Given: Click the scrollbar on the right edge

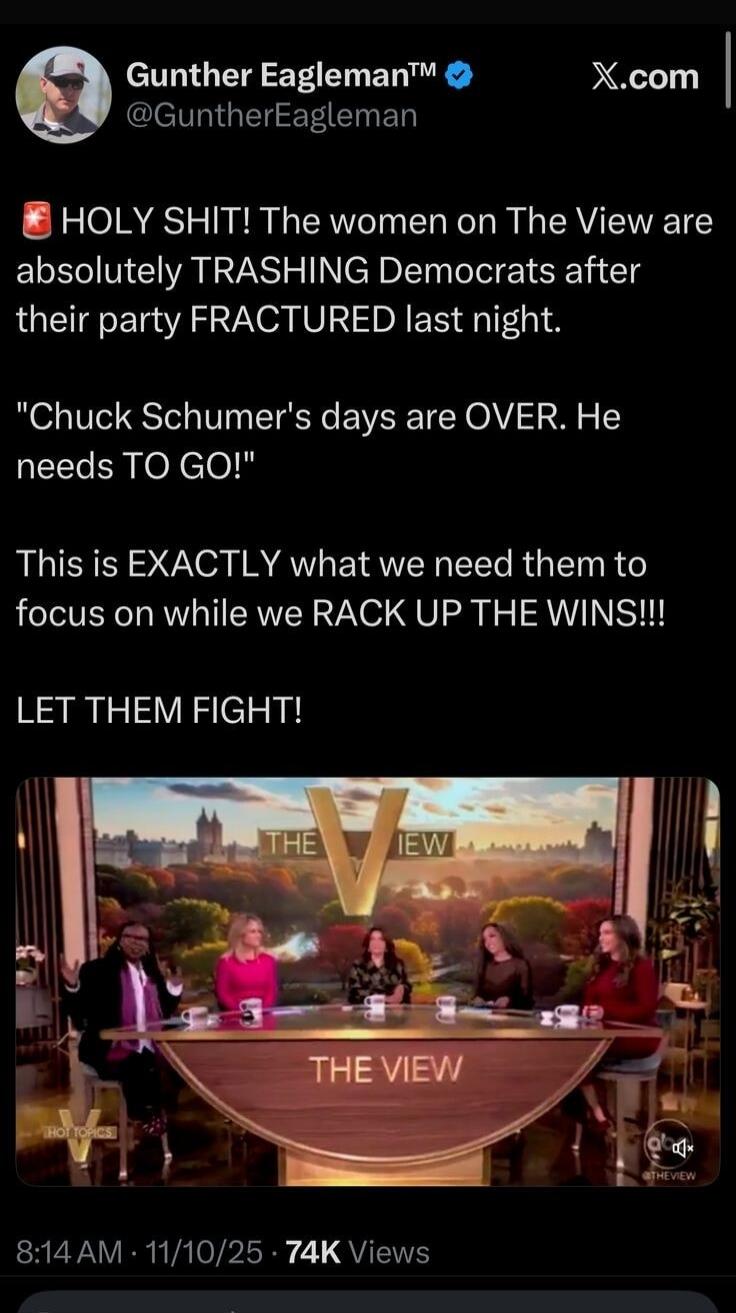Looking at the screenshot, I should (x=730, y=70).
